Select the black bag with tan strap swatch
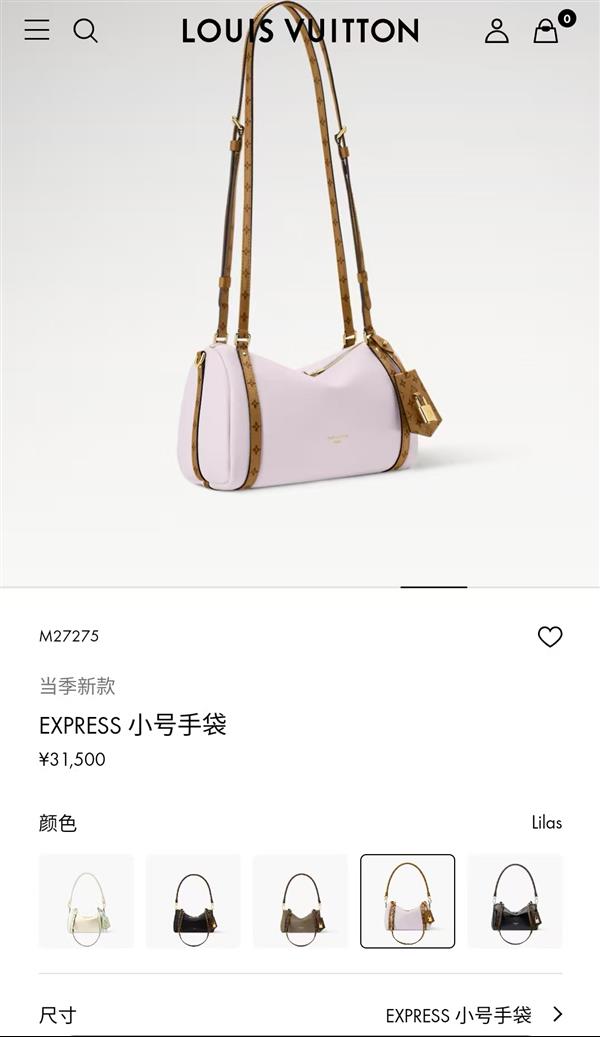The width and height of the screenshot is (600, 1037). tap(193, 901)
